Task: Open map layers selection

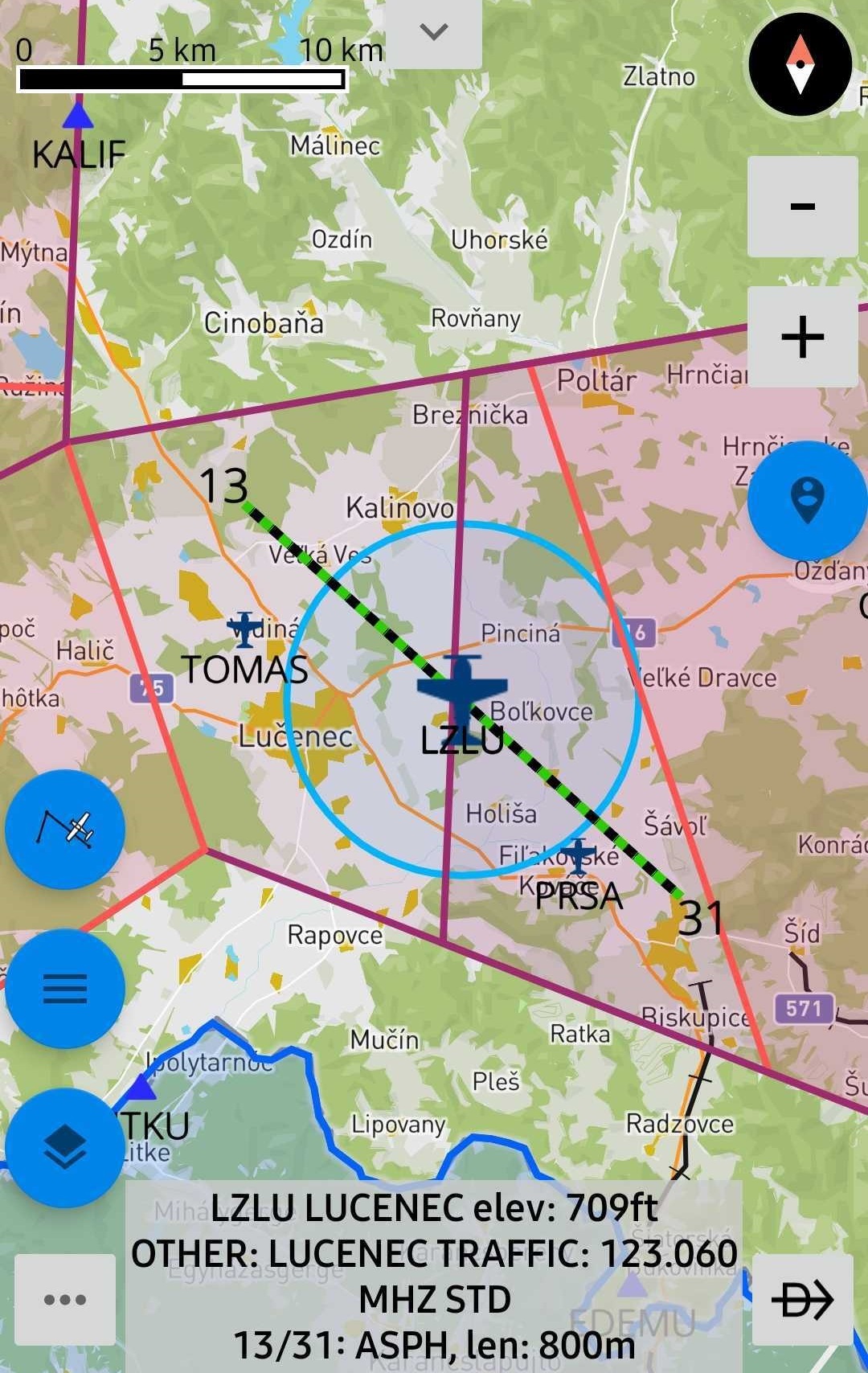Action: (65, 1147)
